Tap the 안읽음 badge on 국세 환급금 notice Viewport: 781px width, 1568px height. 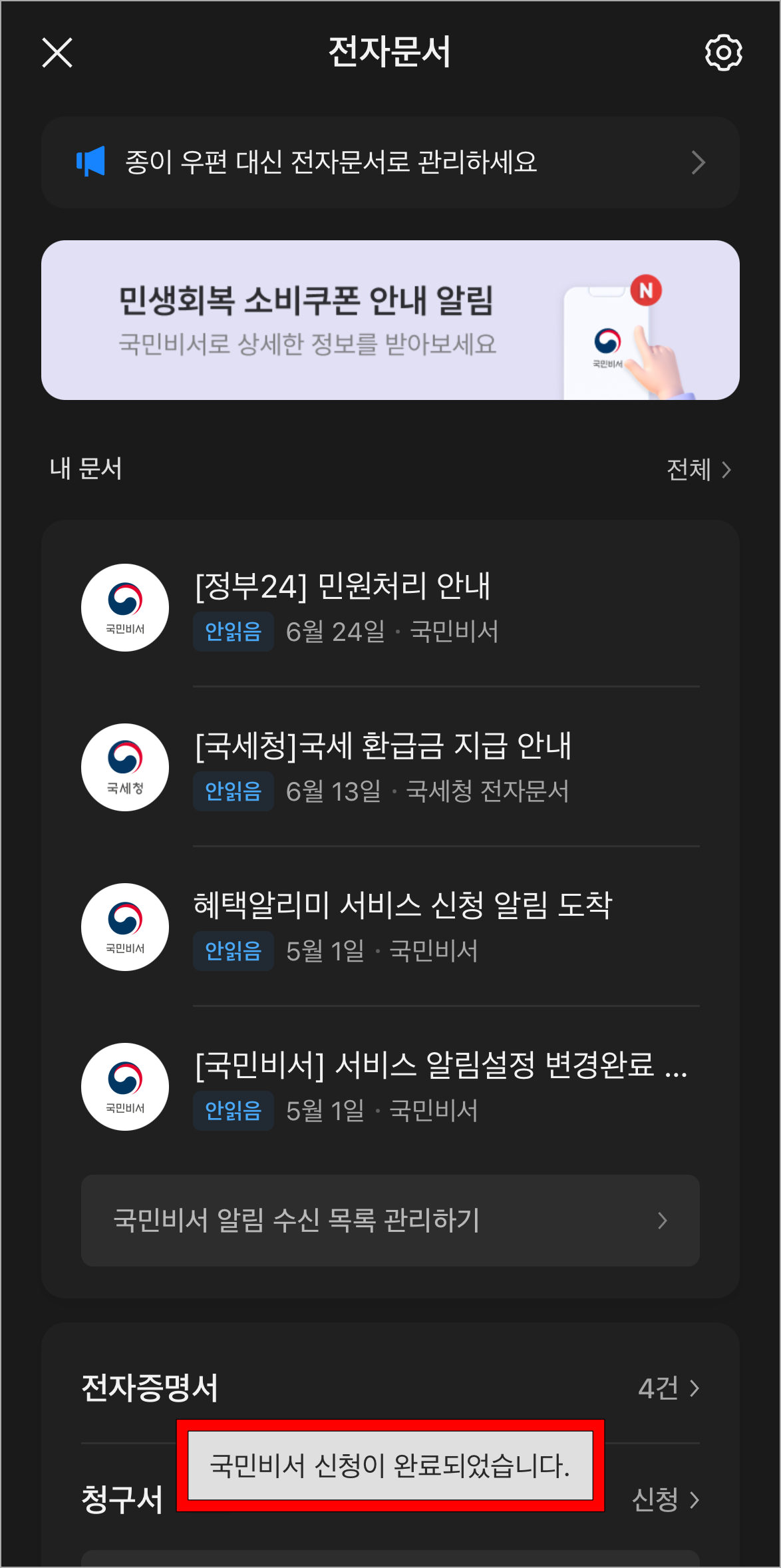[x=233, y=792]
